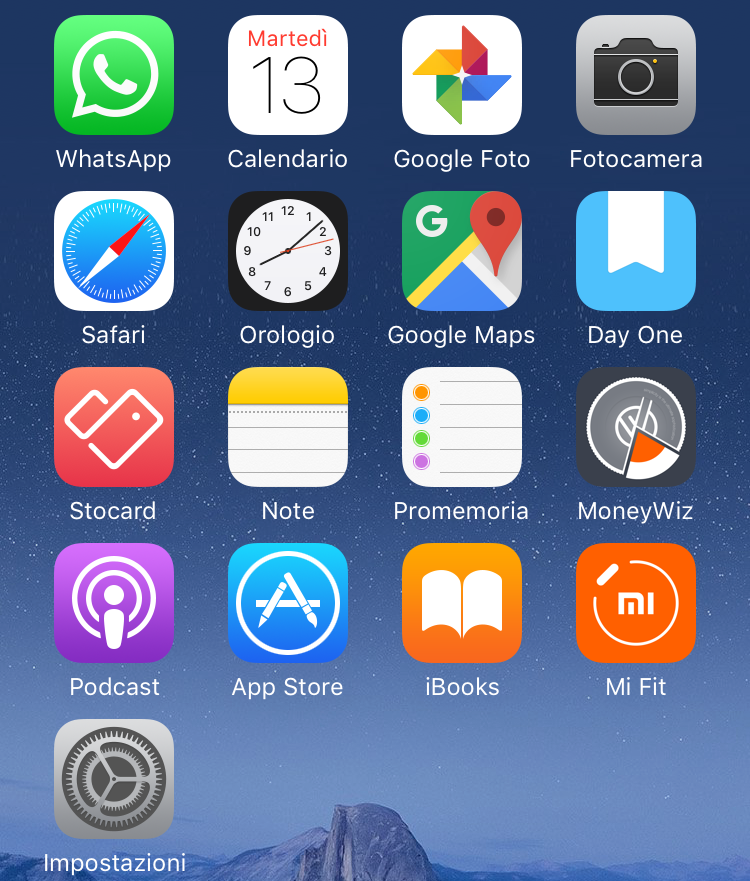Open the Day One journal
The width and height of the screenshot is (750, 881).
[x=636, y=251]
